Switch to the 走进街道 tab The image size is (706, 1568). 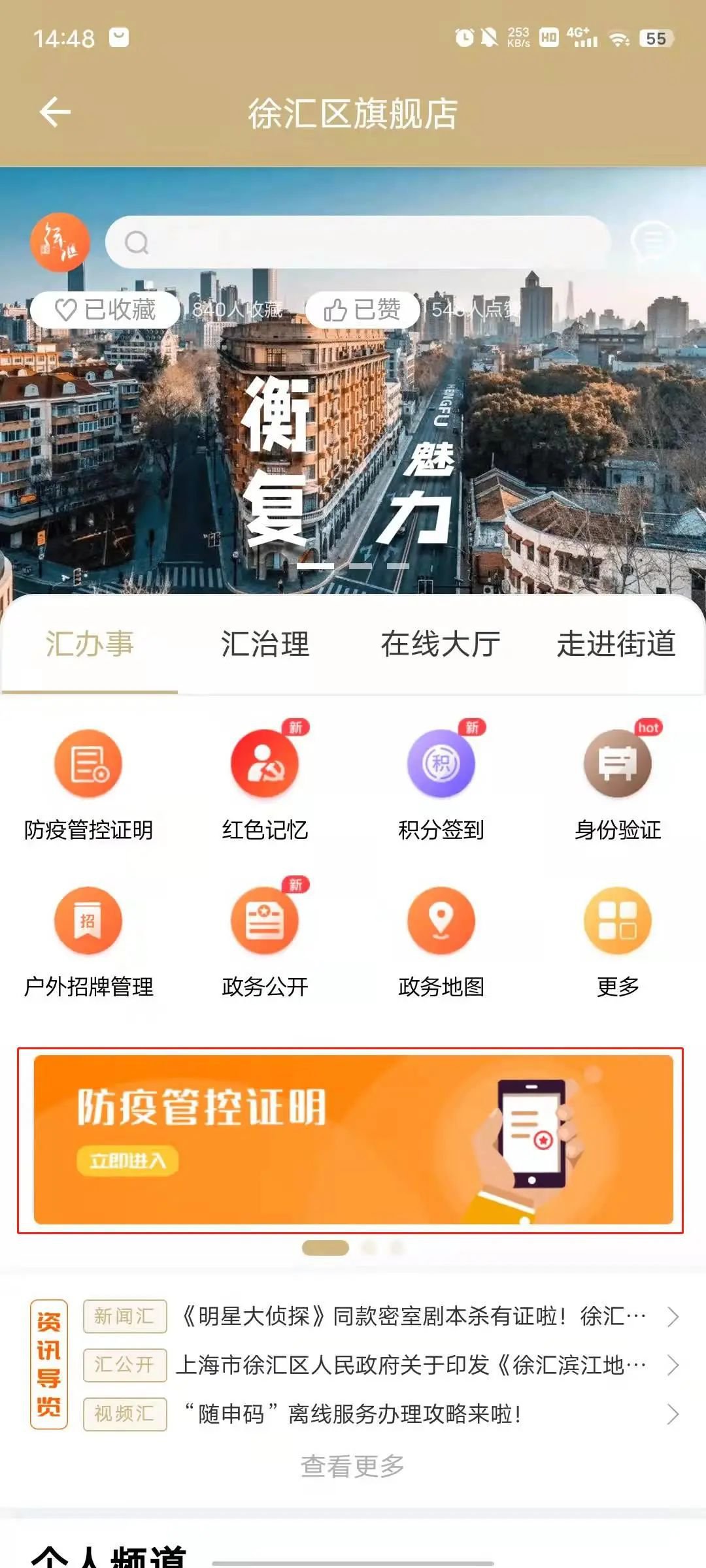pyautogui.click(x=616, y=644)
